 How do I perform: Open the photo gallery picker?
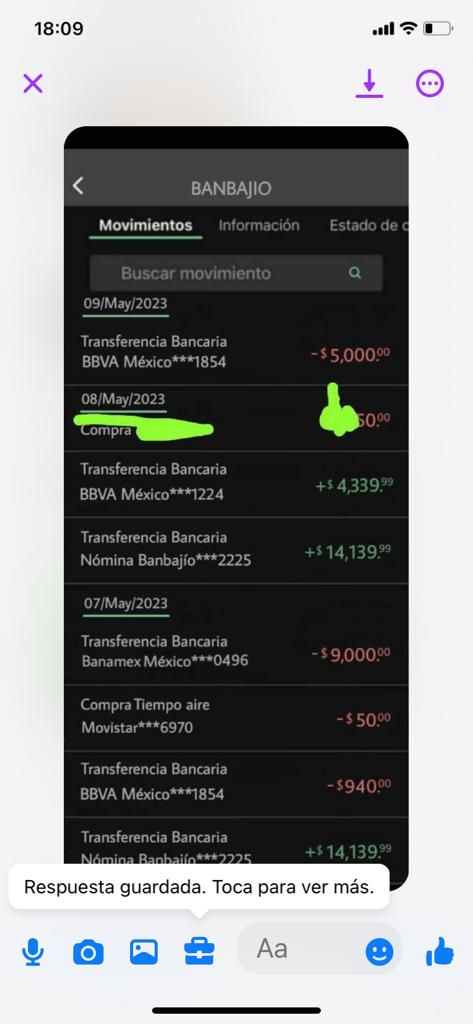pos(144,952)
